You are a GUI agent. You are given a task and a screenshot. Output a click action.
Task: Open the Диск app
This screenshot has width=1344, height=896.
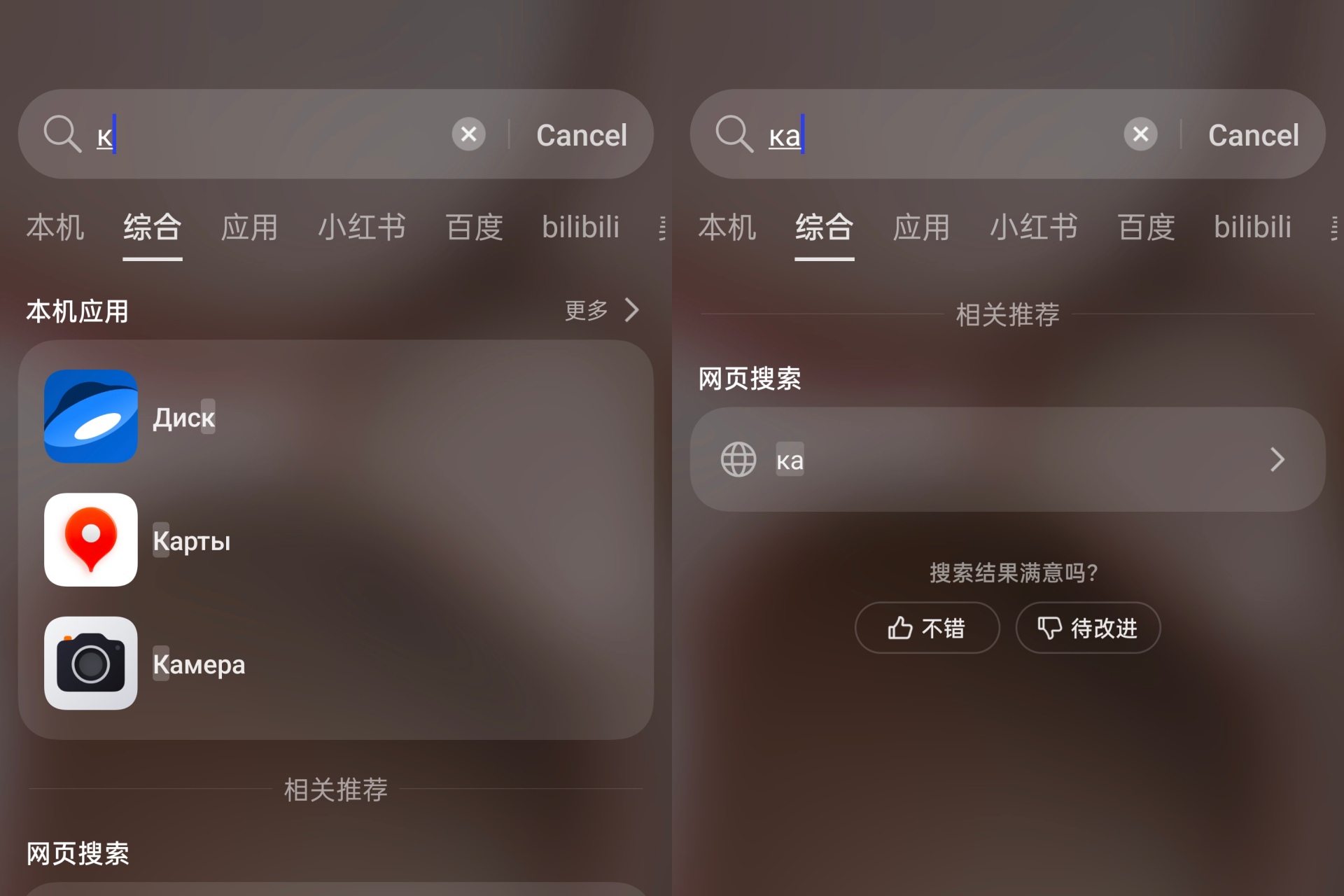91,416
